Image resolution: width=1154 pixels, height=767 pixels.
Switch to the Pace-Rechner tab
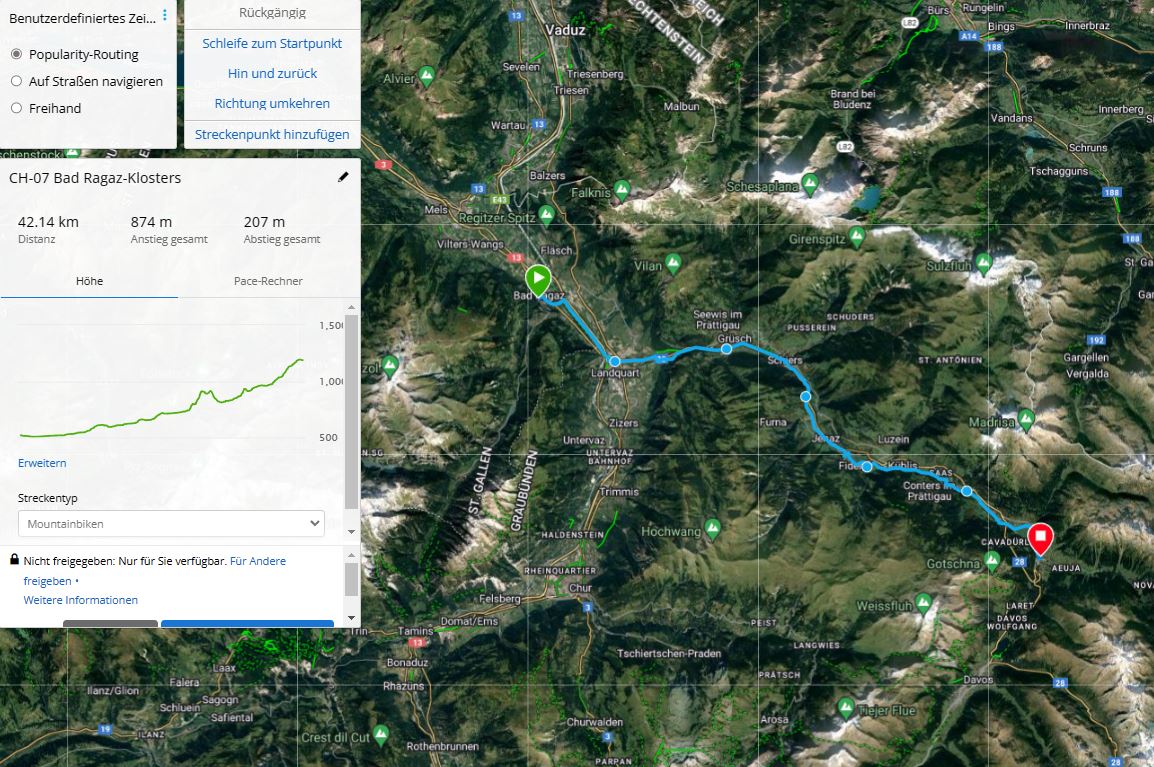pos(268,281)
